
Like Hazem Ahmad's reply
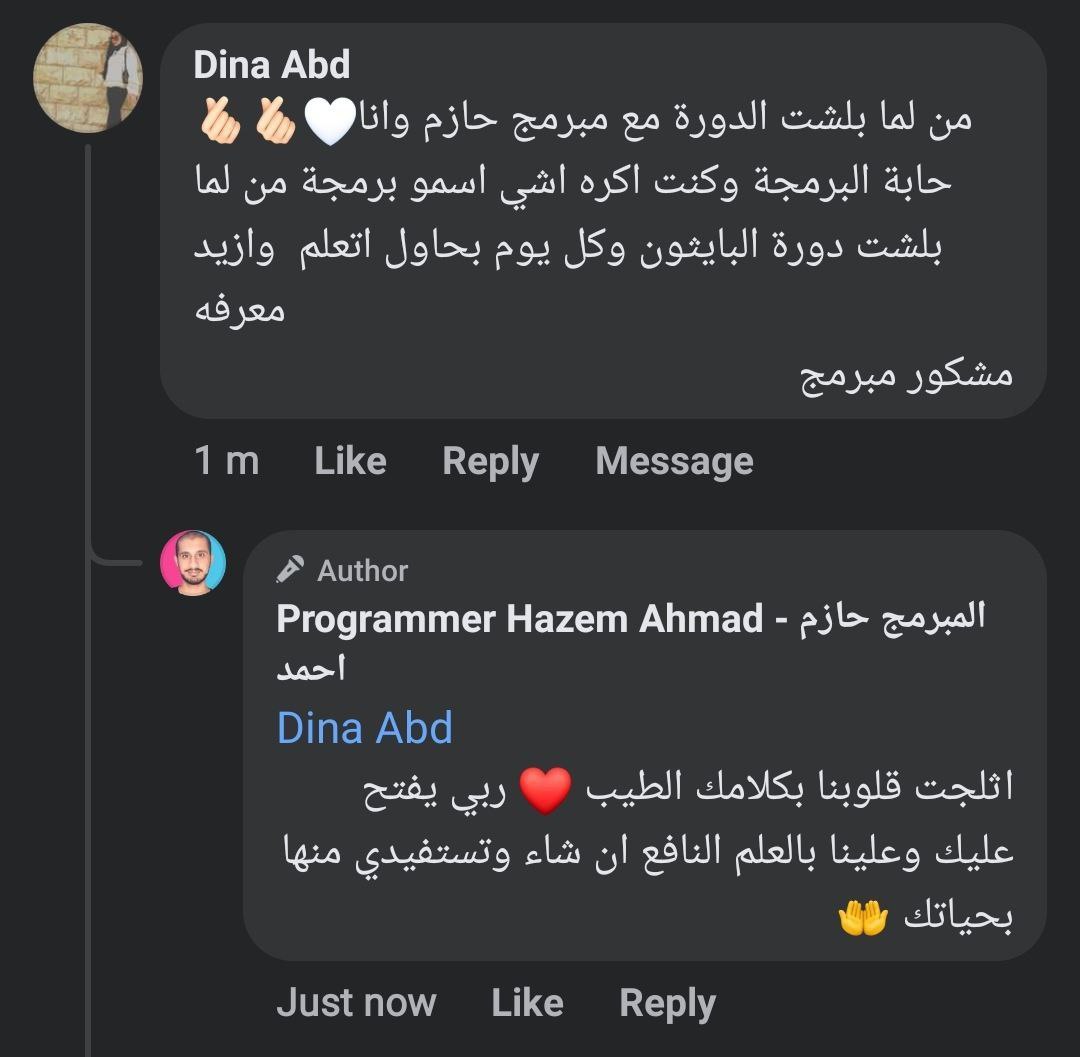coord(527,1002)
